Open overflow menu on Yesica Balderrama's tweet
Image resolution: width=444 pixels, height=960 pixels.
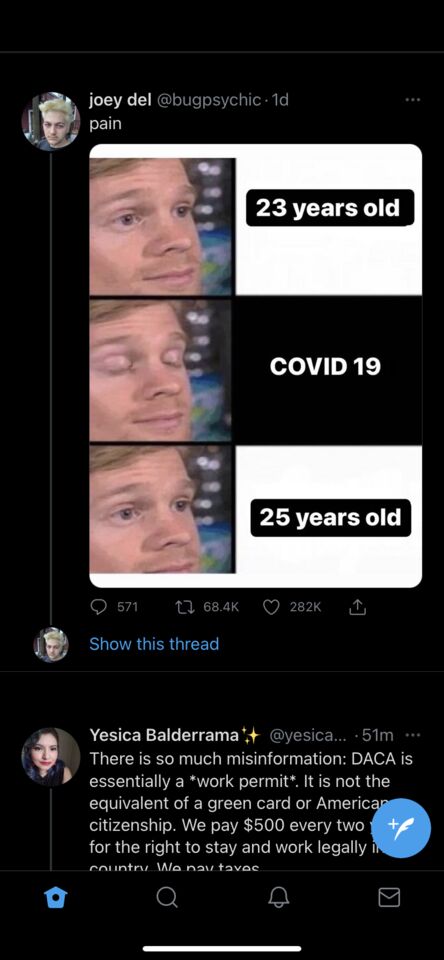click(413, 735)
